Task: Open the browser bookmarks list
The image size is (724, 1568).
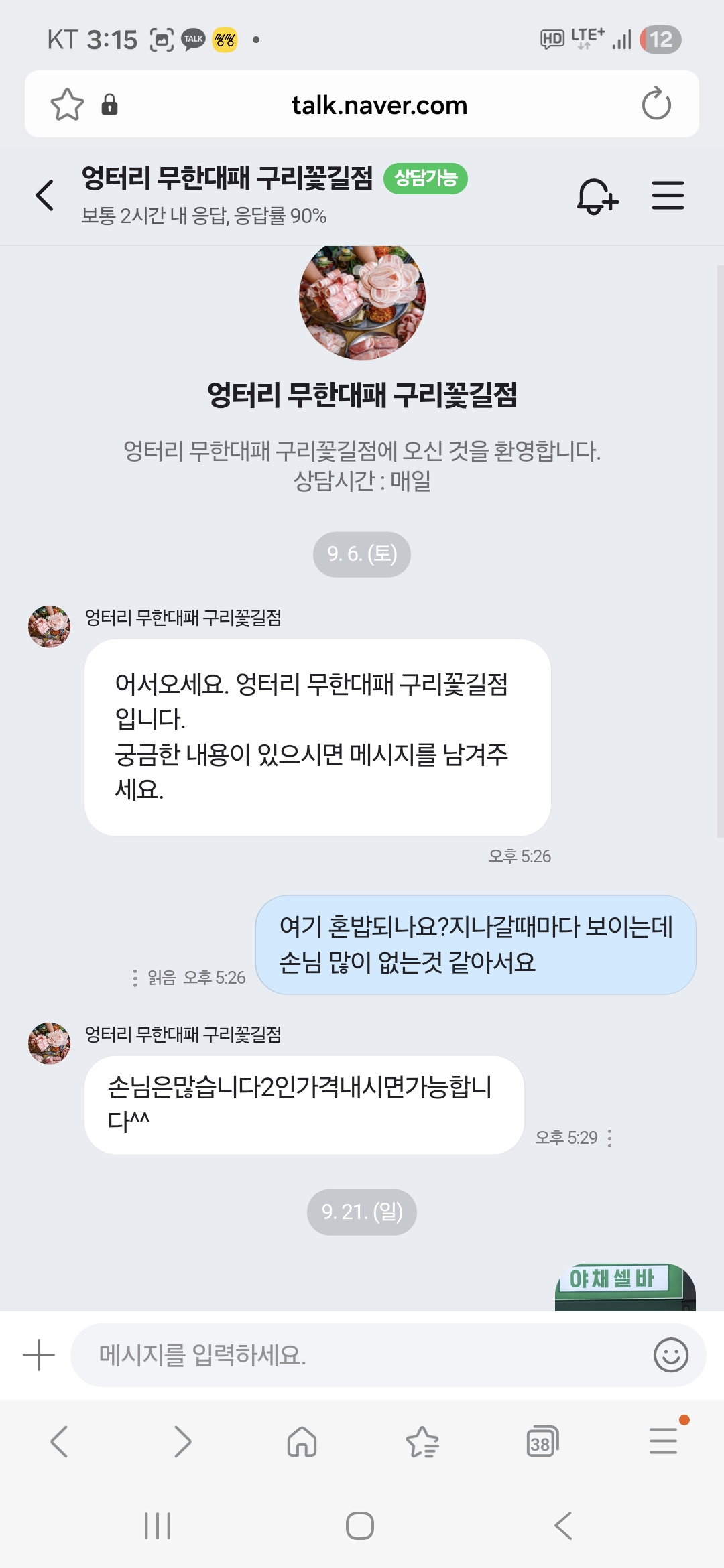Action: [x=422, y=1441]
